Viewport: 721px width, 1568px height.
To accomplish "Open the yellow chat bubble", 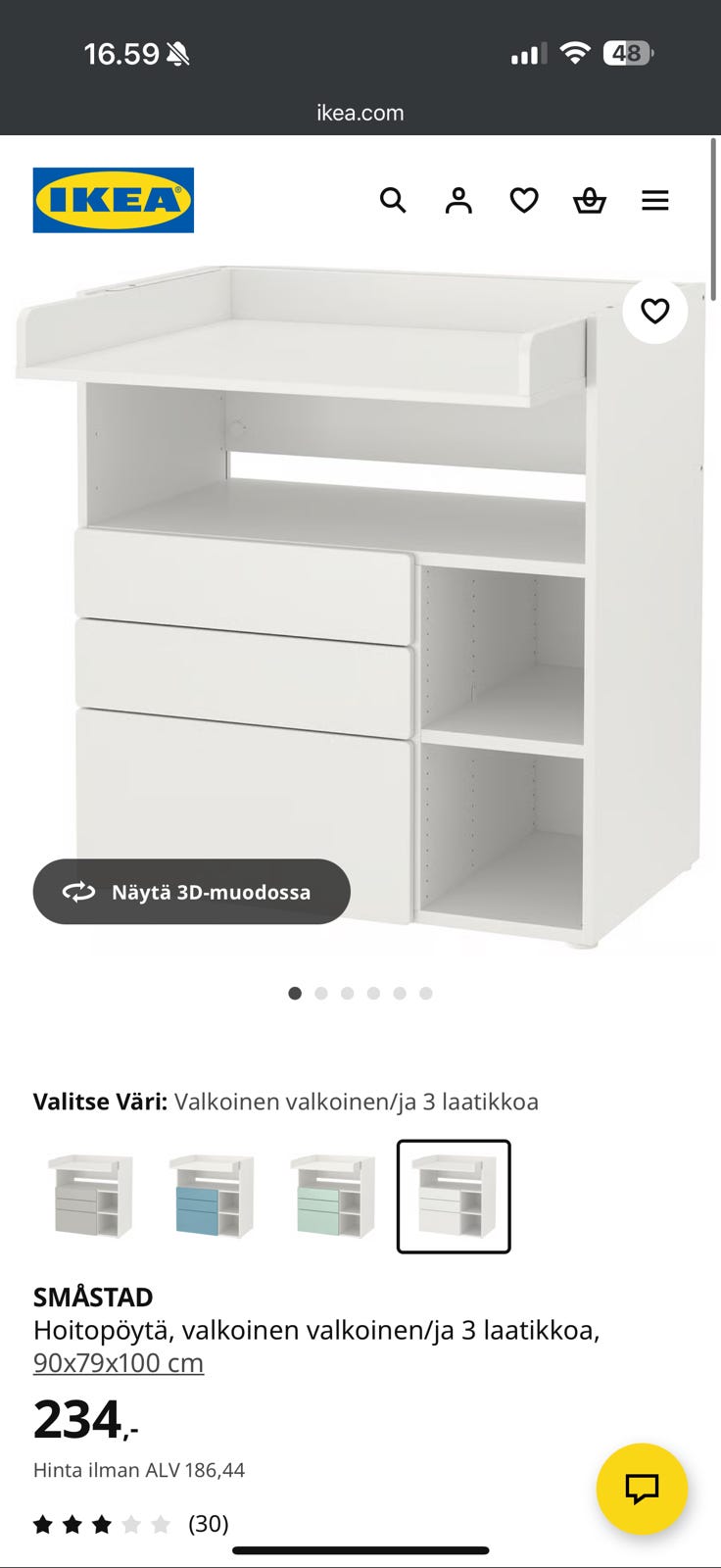I will [642, 1488].
